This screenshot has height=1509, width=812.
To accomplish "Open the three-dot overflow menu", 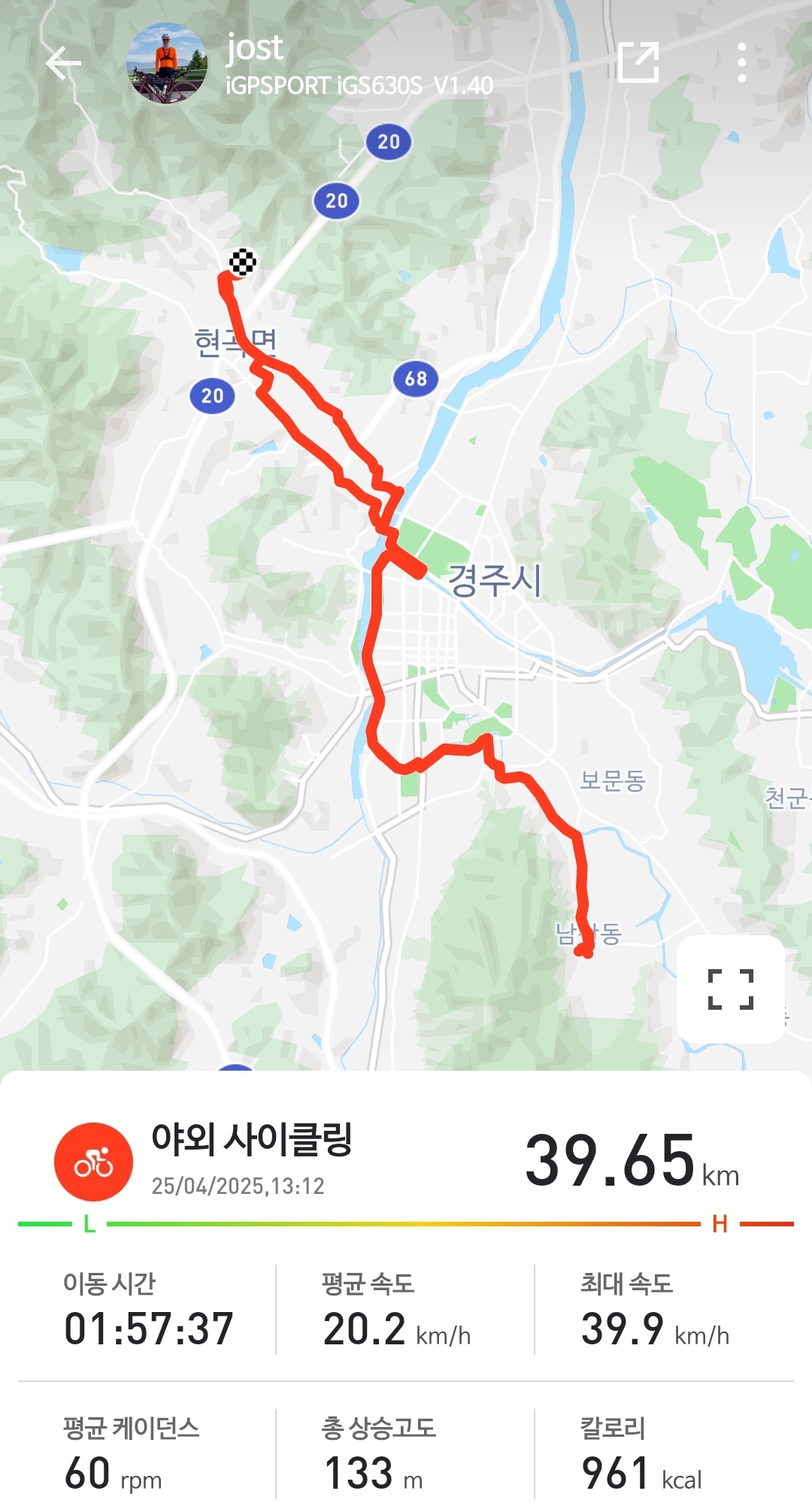I will tap(741, 62).
